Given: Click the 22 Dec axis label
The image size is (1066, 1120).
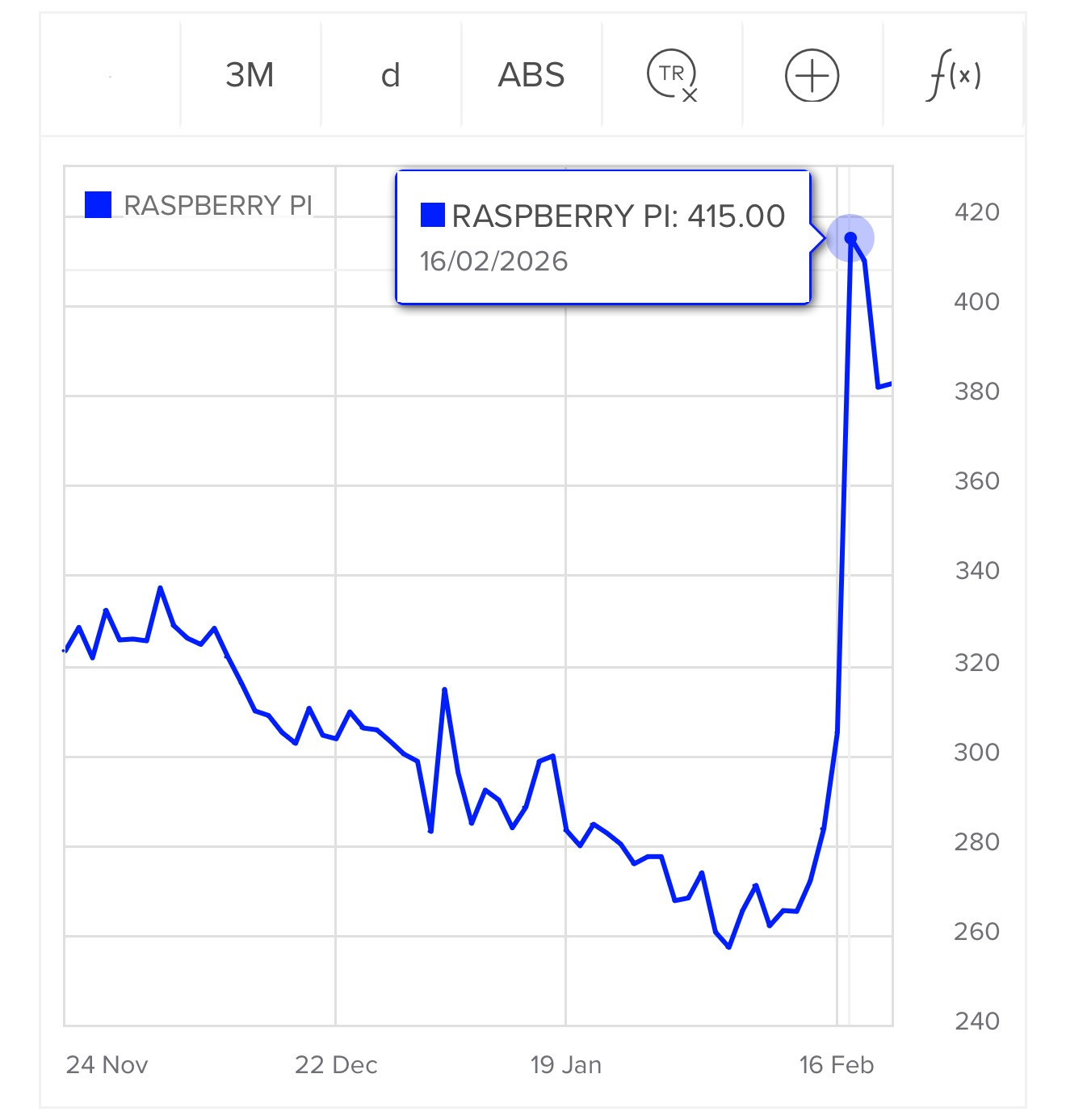Looking at the screenshot, I should point(336,1065).
